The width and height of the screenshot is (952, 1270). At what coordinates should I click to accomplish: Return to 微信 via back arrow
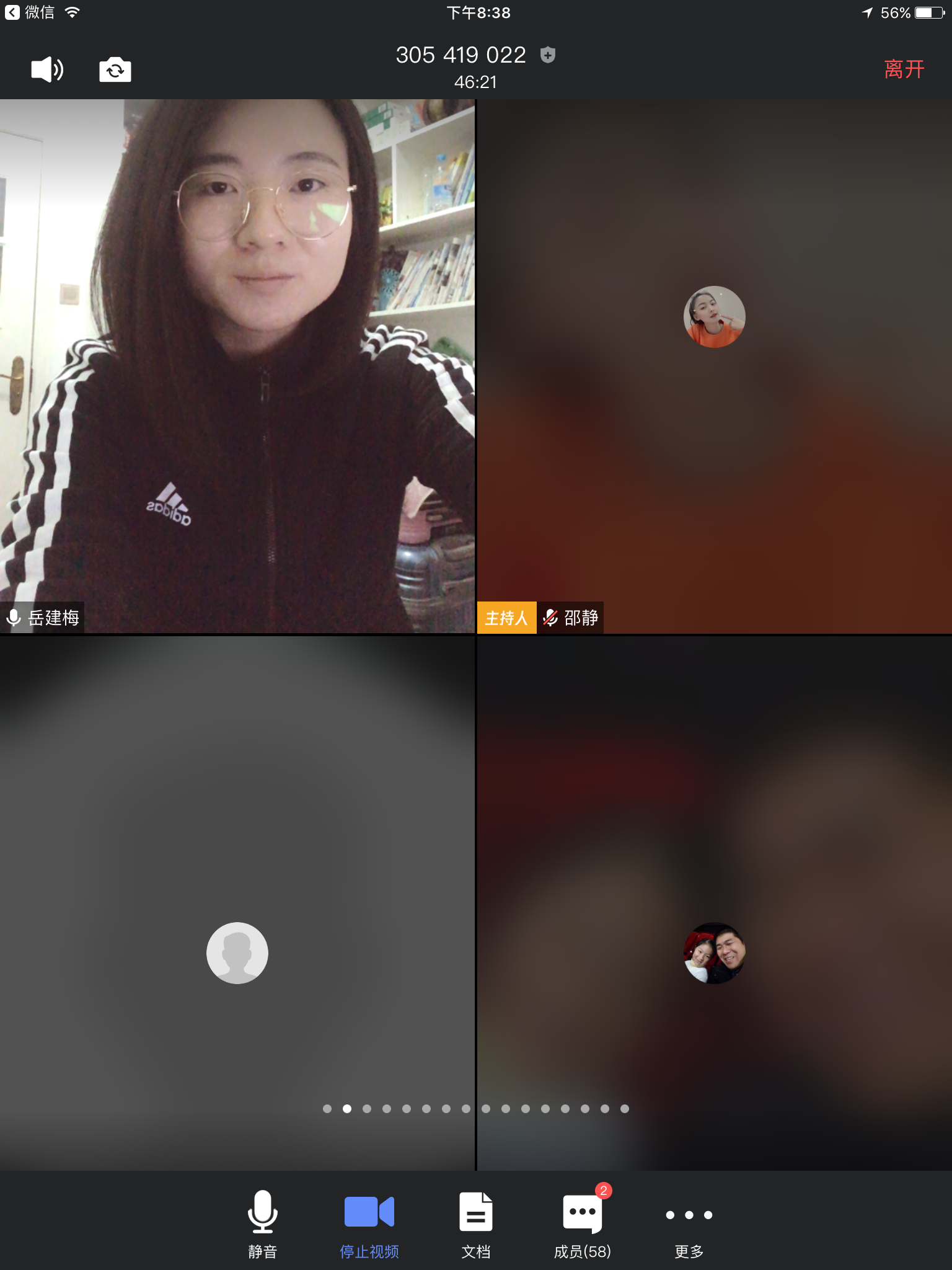click(x=30, y=12)
